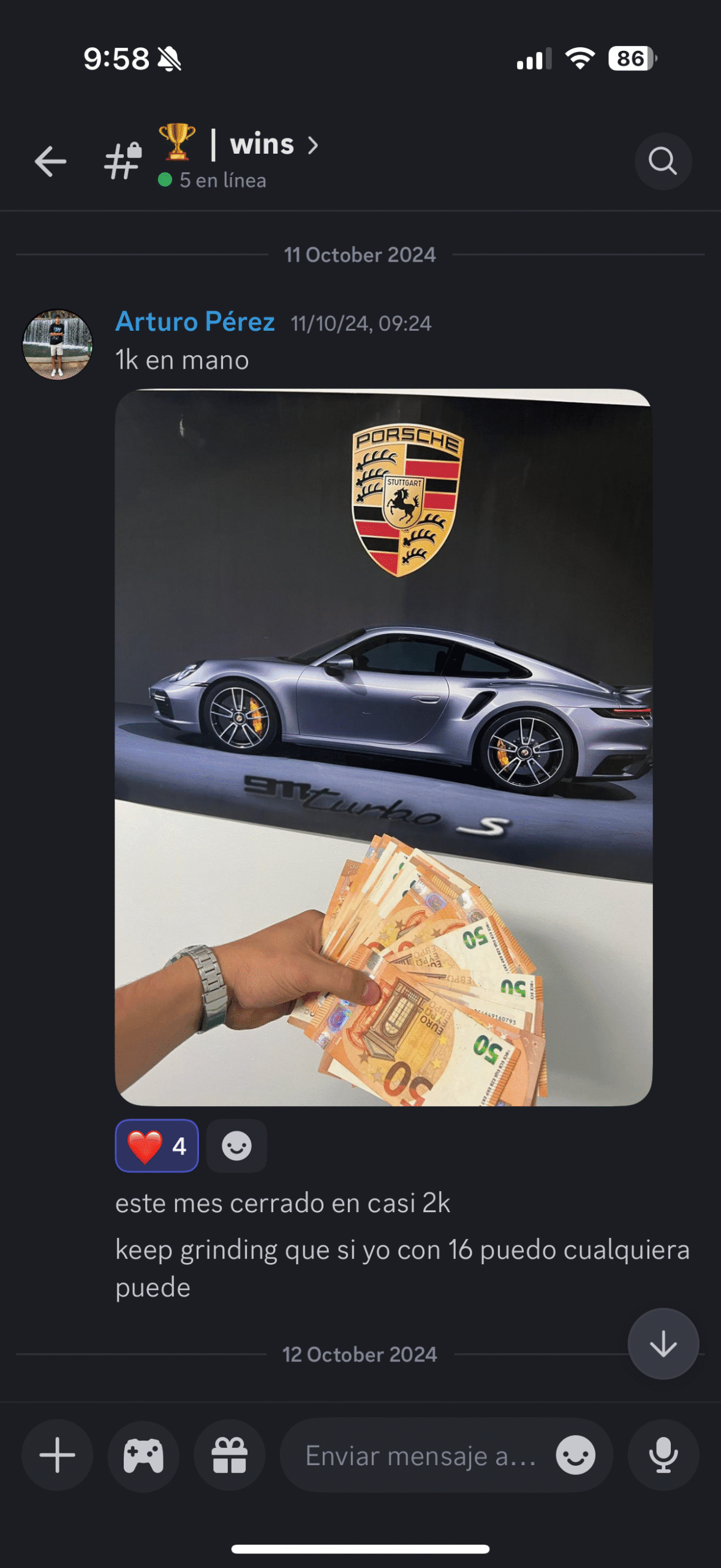Open the emoji picker in message box

point(575,1455)
